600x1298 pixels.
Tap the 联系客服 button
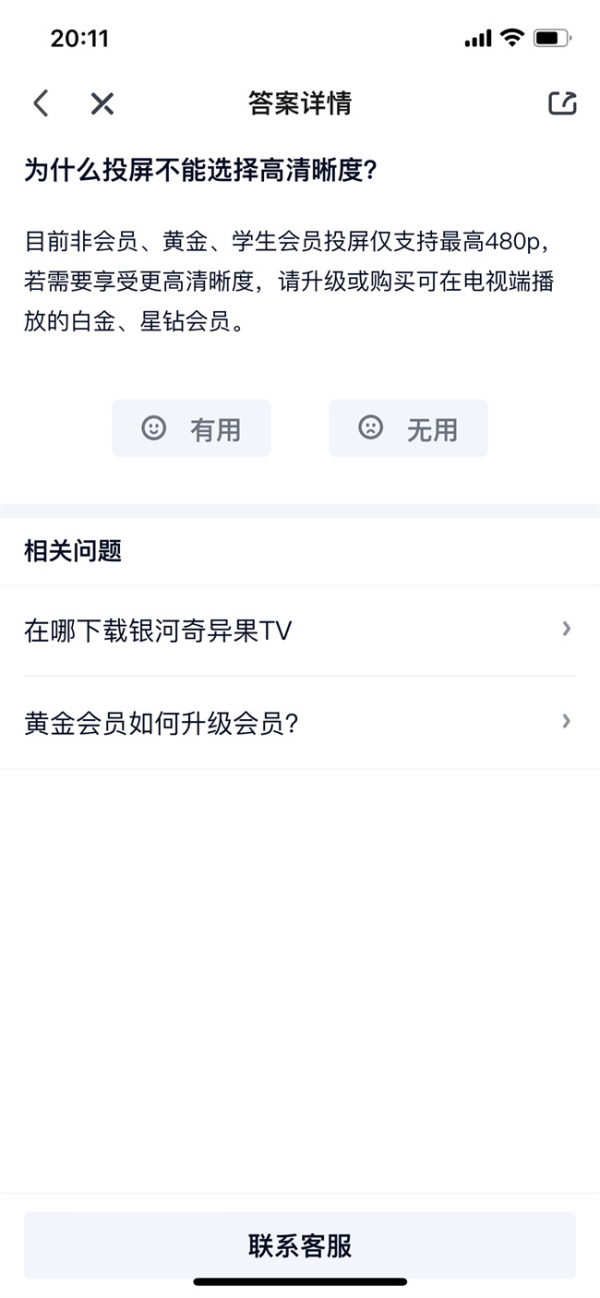(300, 1245)
